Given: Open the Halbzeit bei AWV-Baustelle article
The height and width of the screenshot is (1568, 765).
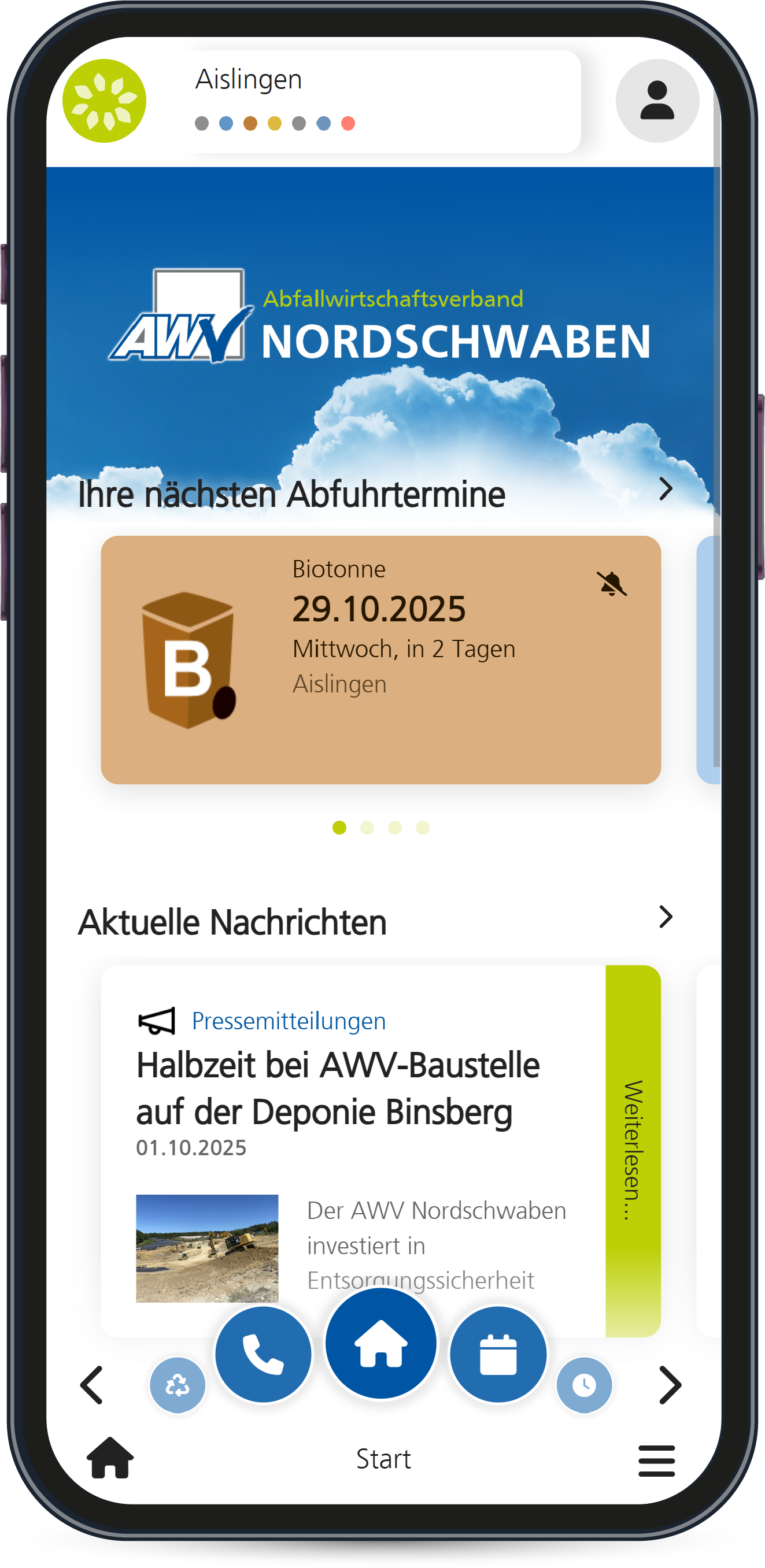Looking at the screenshot, I should 338,1088.
